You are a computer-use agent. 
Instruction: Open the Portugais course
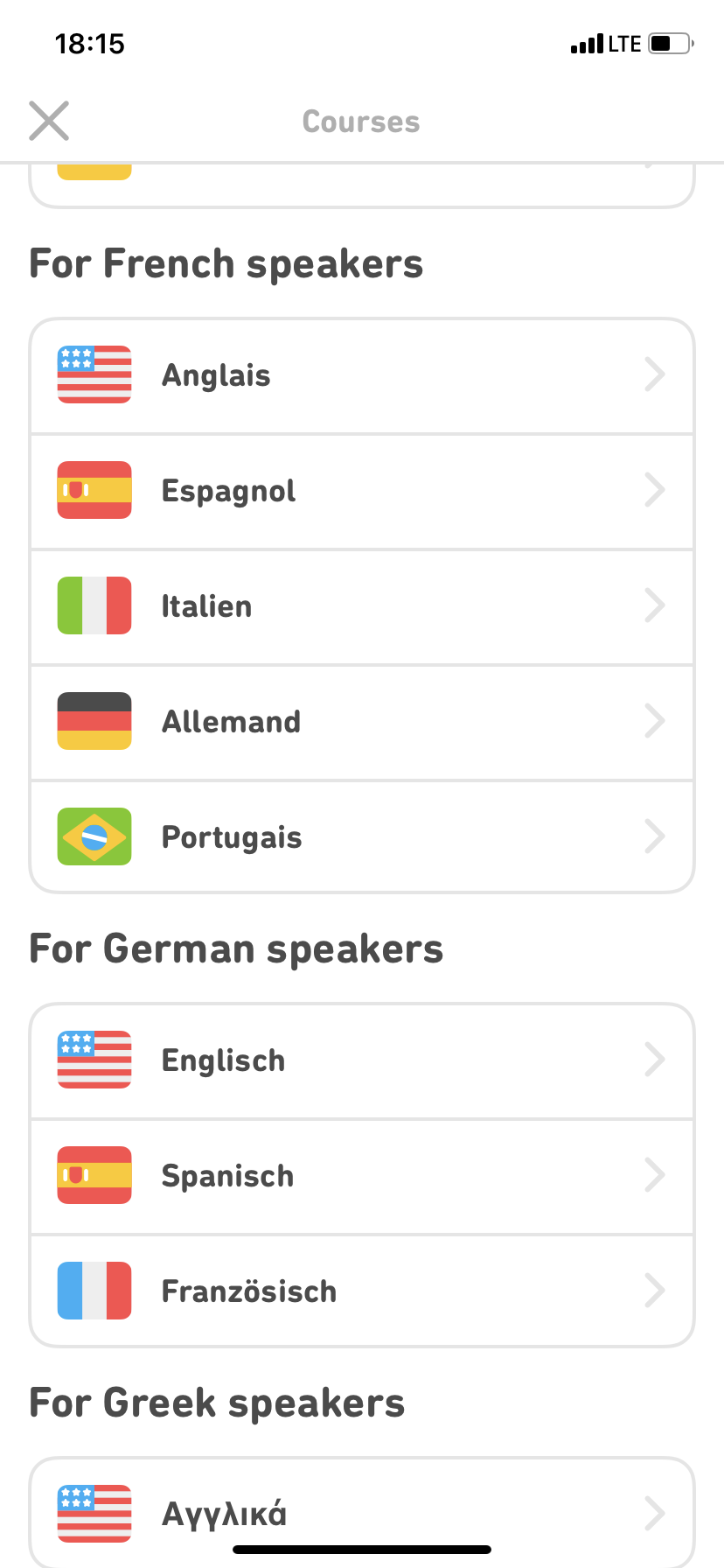click(x=362, y=837)
